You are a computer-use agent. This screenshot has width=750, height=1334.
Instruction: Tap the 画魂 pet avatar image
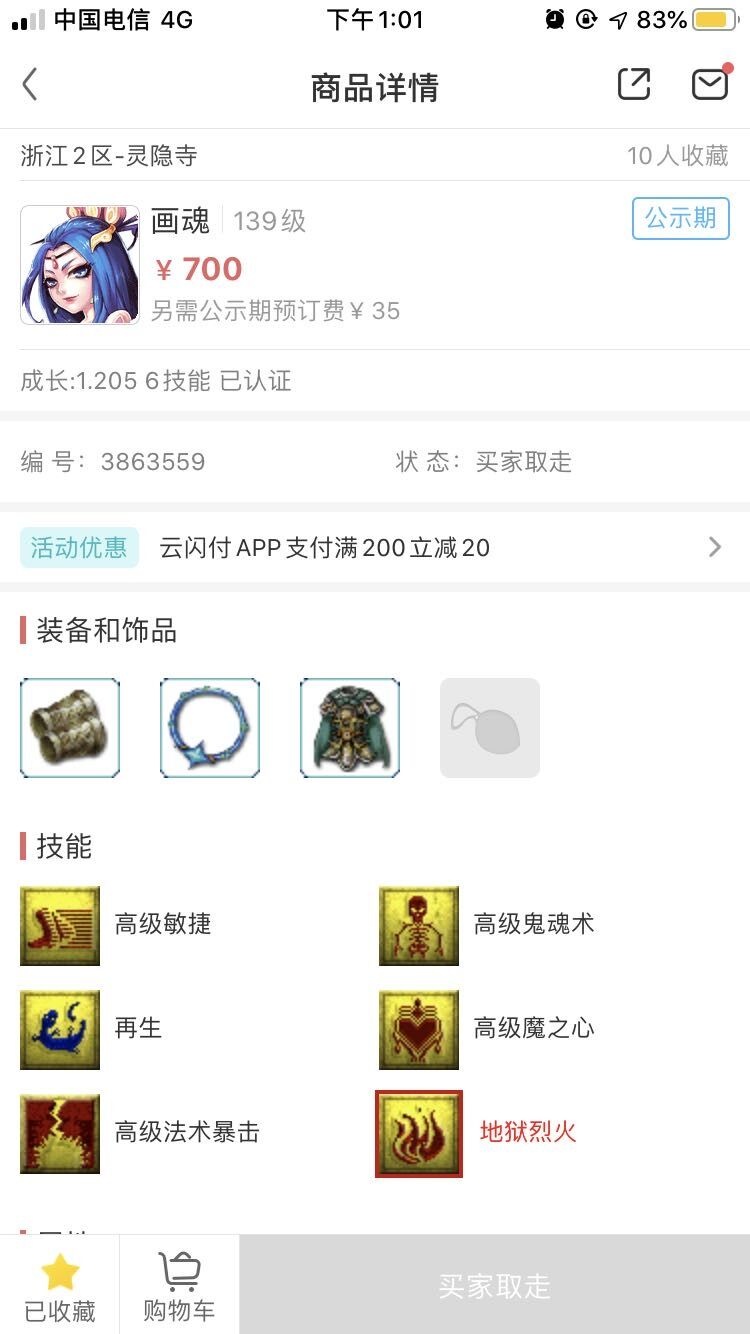point(80,265)
